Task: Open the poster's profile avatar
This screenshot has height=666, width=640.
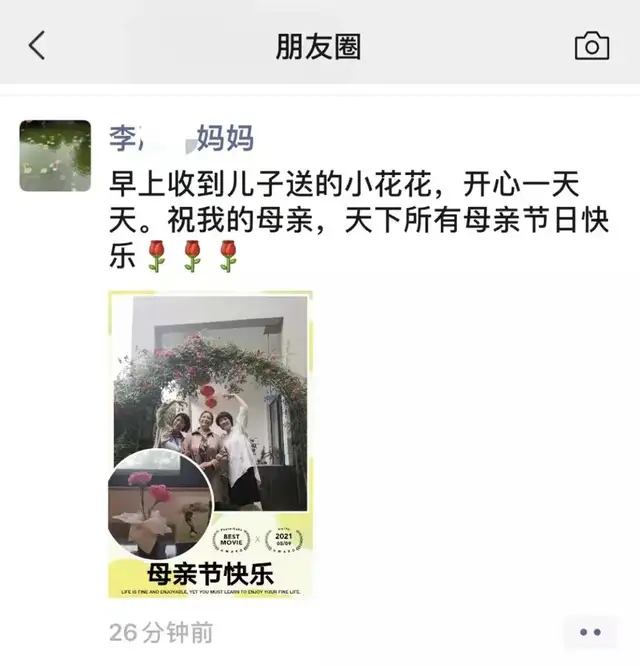Action: coord(55,155)
